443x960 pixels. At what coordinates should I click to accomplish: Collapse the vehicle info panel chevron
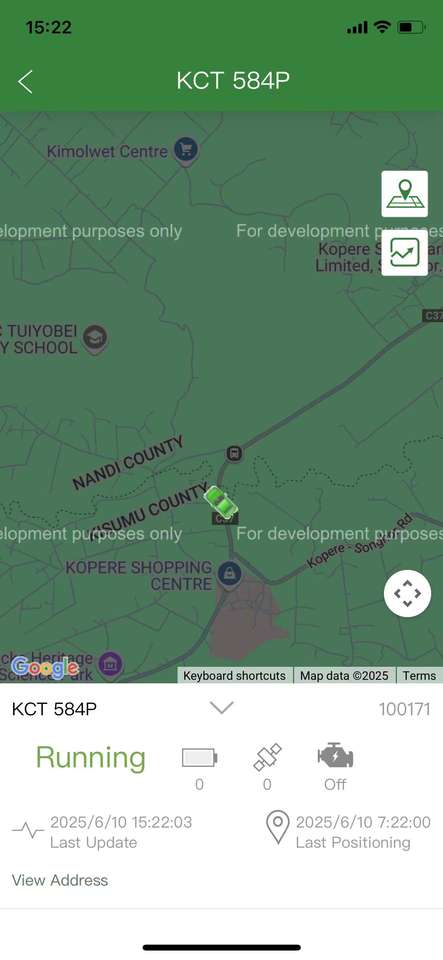click(x=222, y=708)
